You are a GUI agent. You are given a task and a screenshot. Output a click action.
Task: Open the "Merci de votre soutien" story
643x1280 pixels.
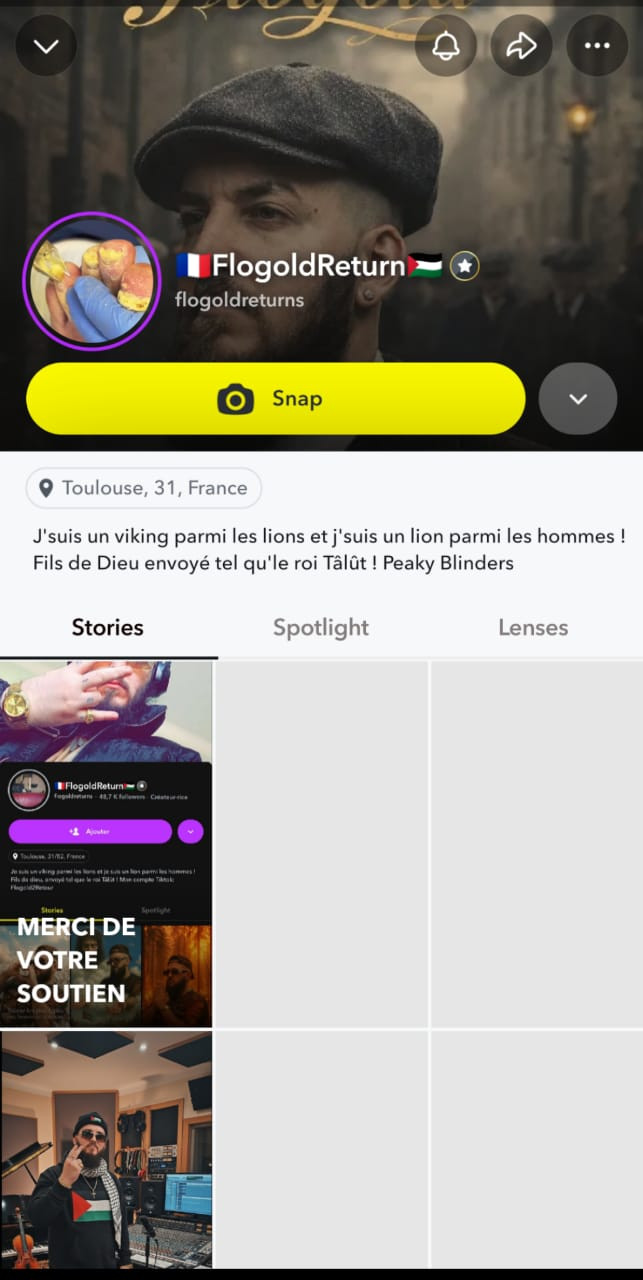pyautogui.click(x=106, y=845)
